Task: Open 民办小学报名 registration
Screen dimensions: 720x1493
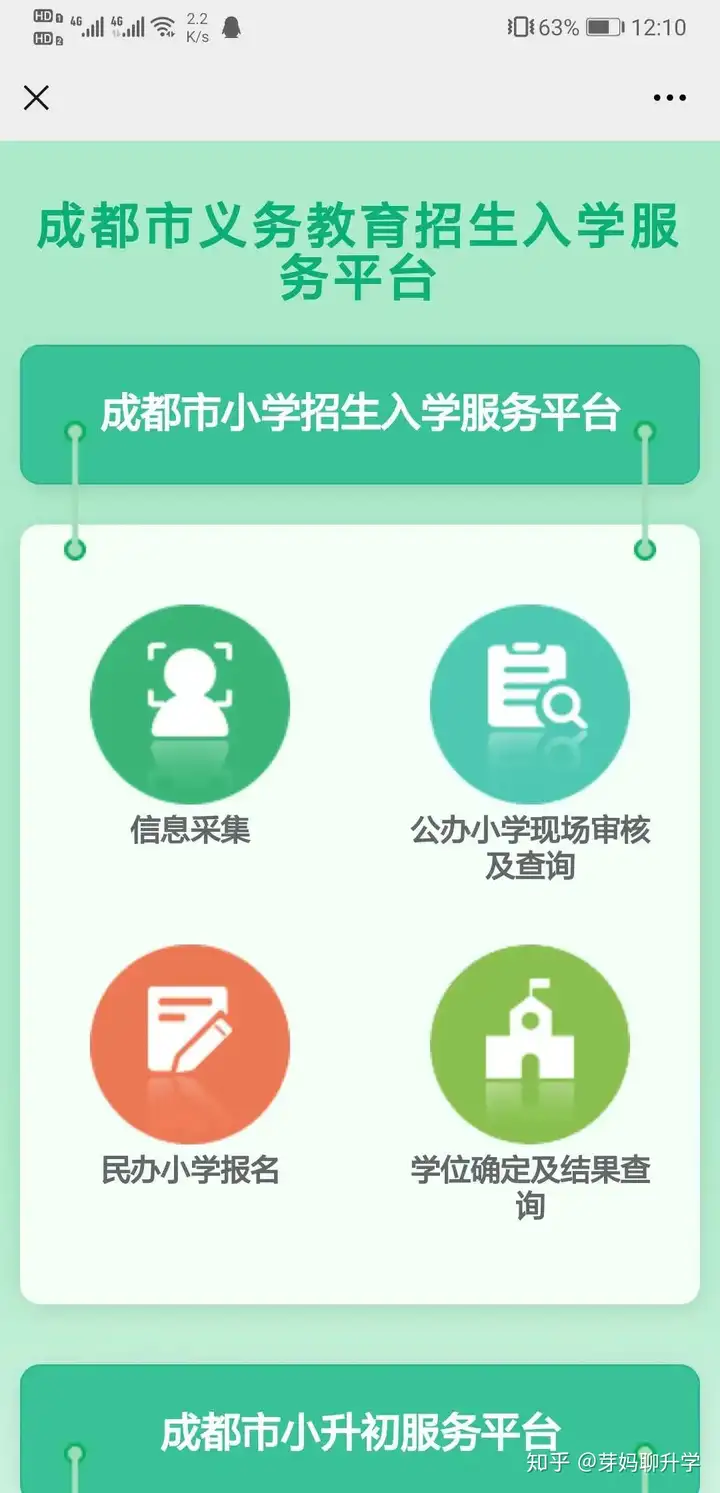Action: point(190,1044)
